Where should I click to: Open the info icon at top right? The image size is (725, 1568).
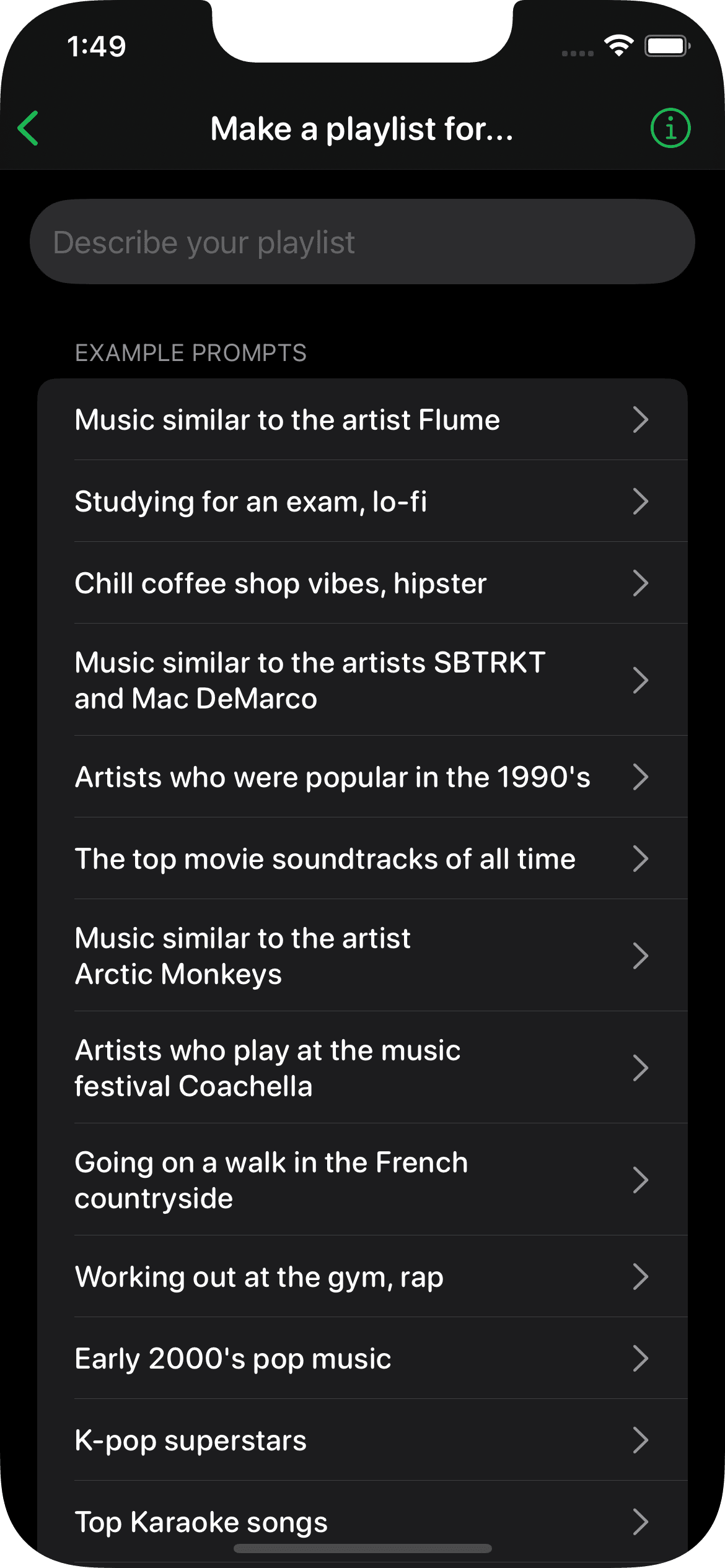pos(671,128)
